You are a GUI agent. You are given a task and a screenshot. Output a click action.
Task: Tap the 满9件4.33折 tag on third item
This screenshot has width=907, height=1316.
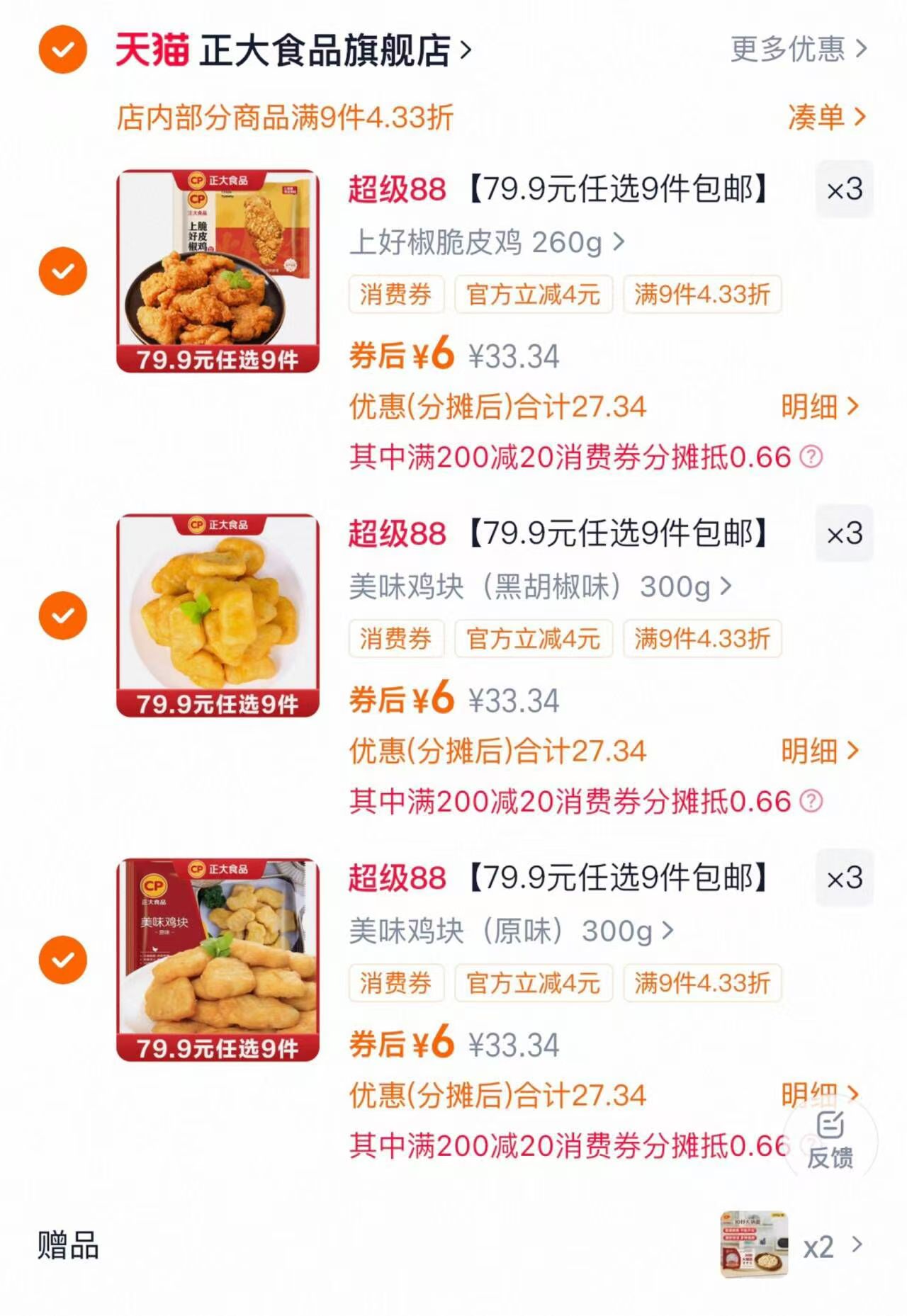pyautogui.click(x=702, y=983)
